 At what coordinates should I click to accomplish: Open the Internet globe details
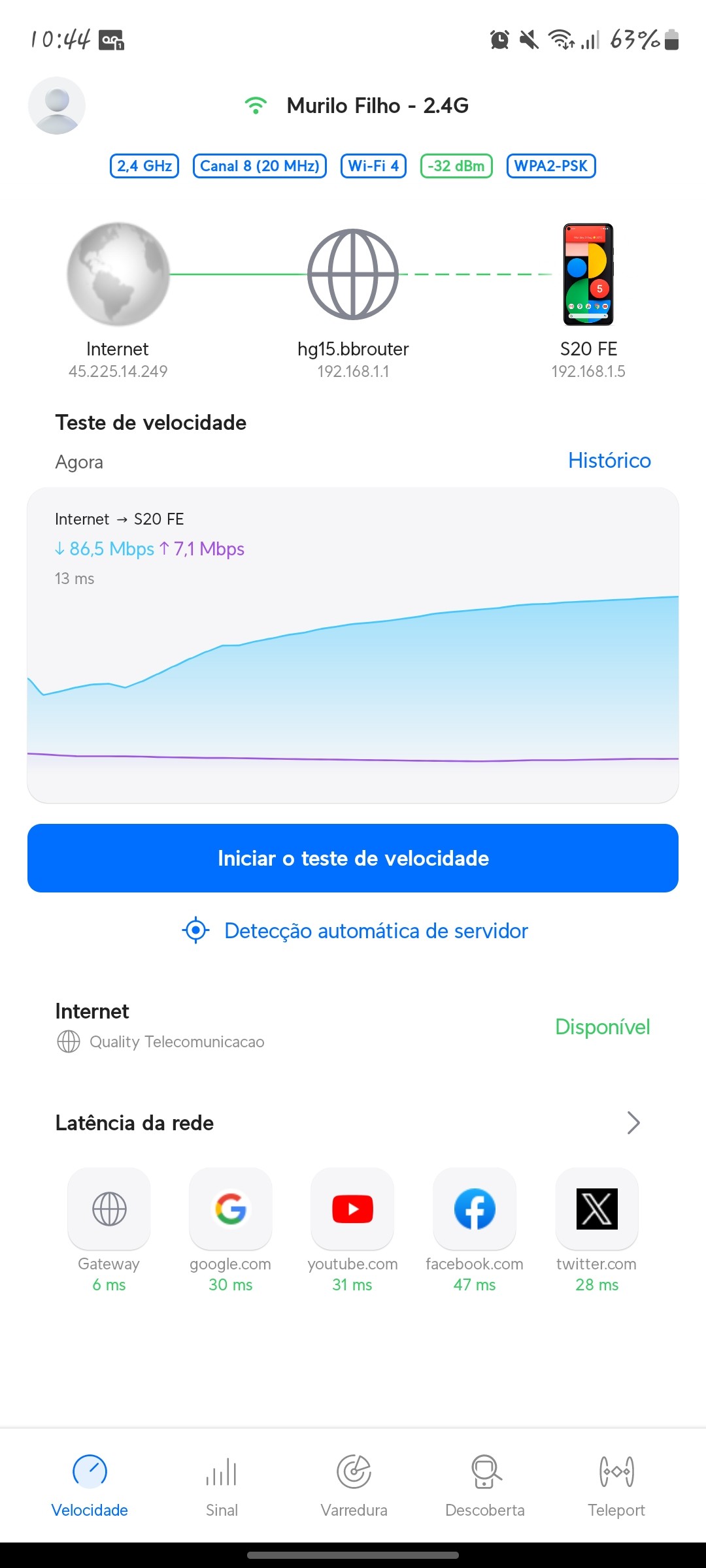(118, 274)
